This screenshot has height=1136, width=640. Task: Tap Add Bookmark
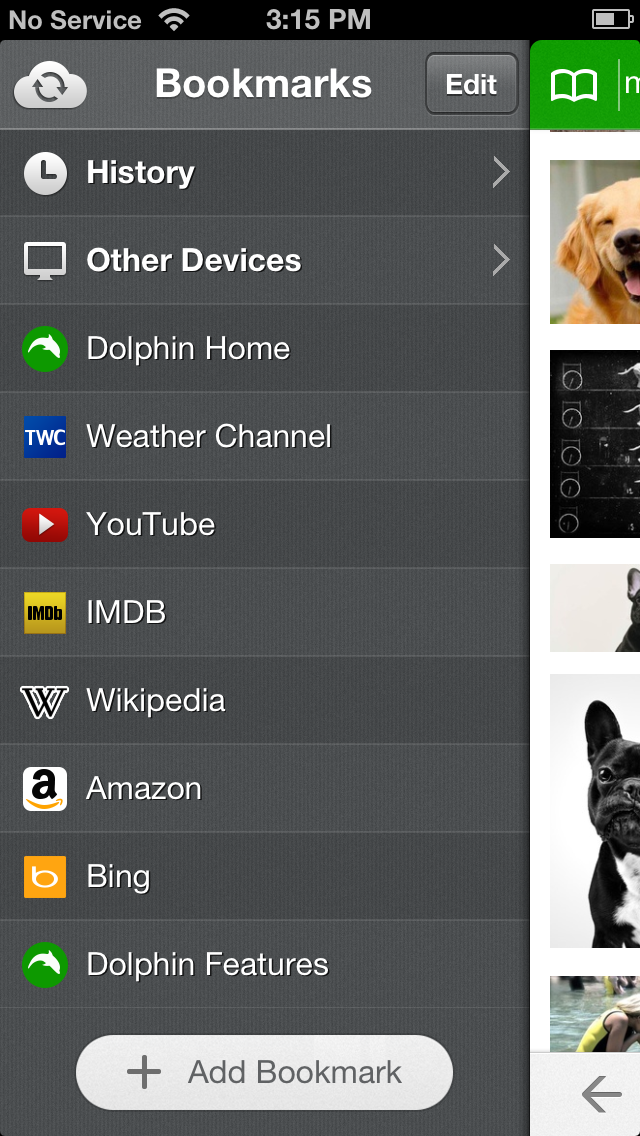pyautogui.click(x=264, y=1072)
